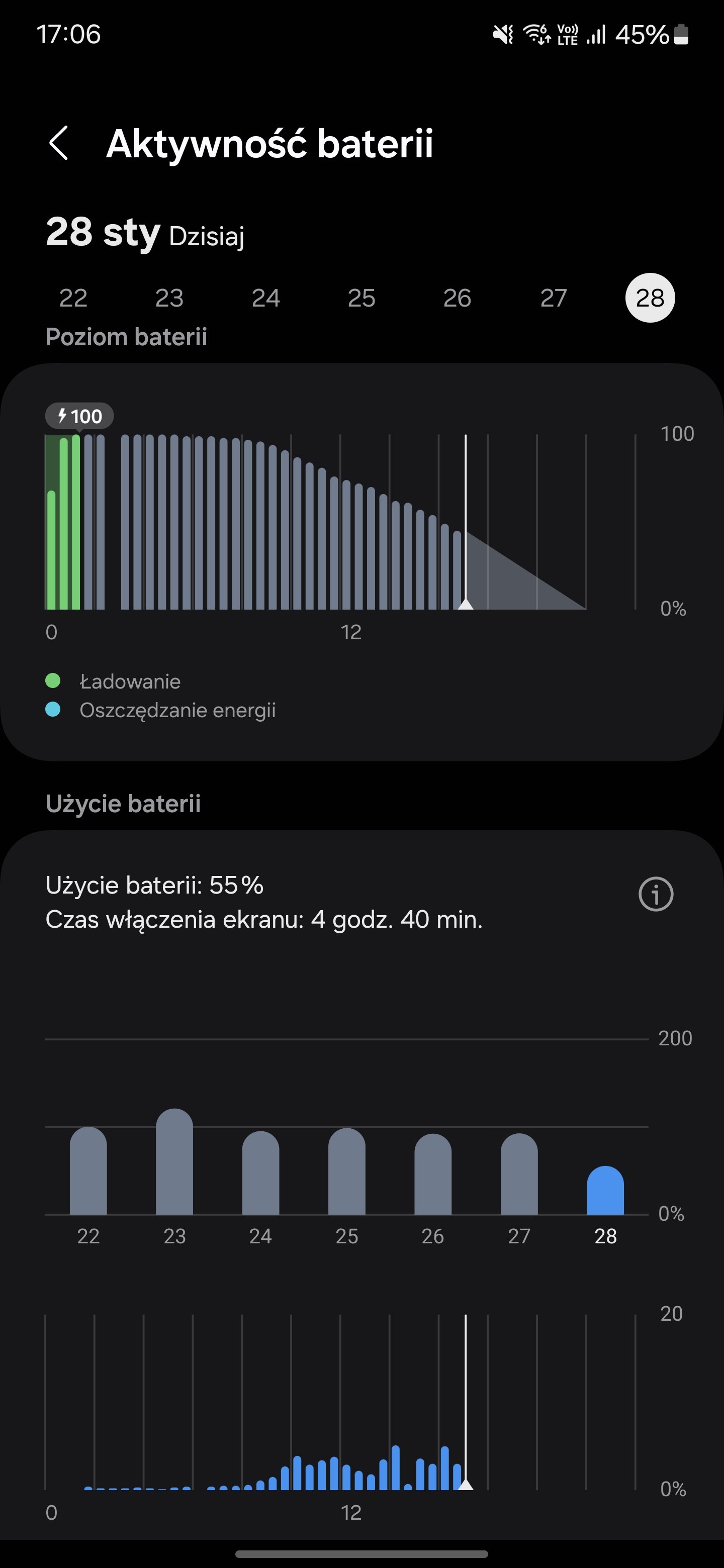Select day 27 in the date row
The width and height of the screenshot is (724, 1568).
click(554, 298)
